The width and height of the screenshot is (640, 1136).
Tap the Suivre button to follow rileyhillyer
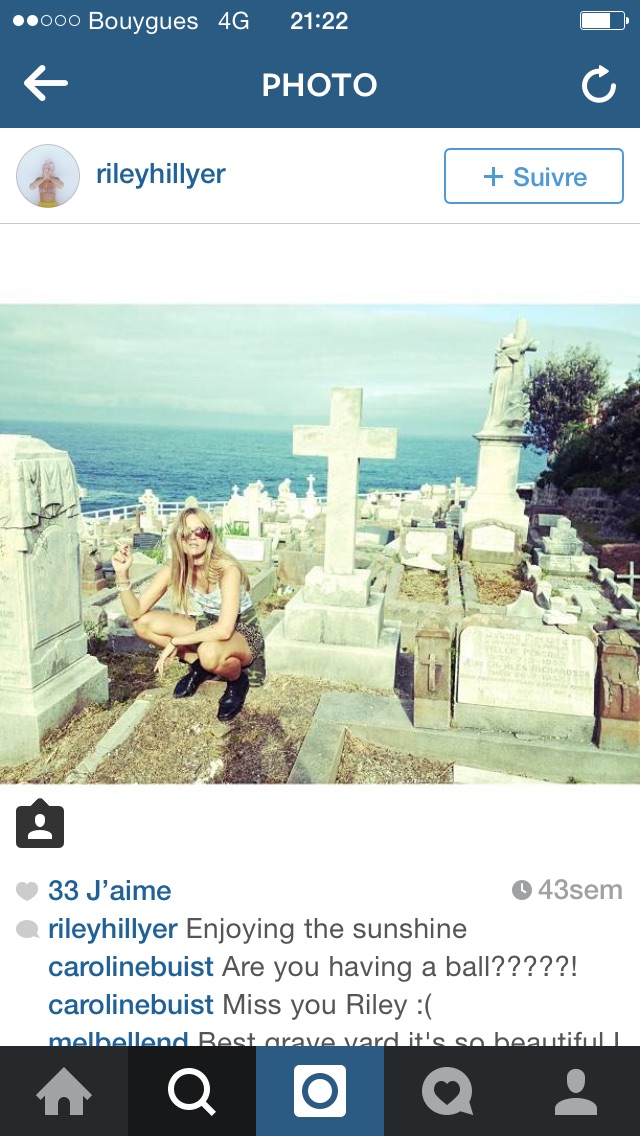pyautogui.click(x=533, y=176)
